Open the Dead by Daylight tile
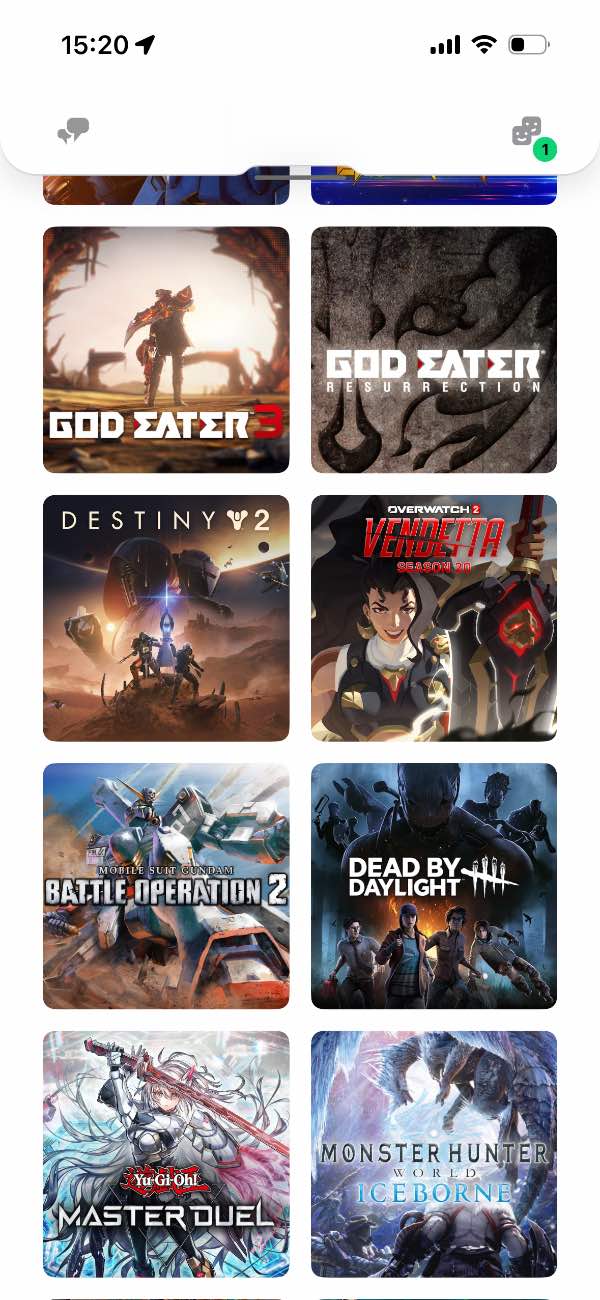The image size is (600, 1300). click(x=434, y=886)
